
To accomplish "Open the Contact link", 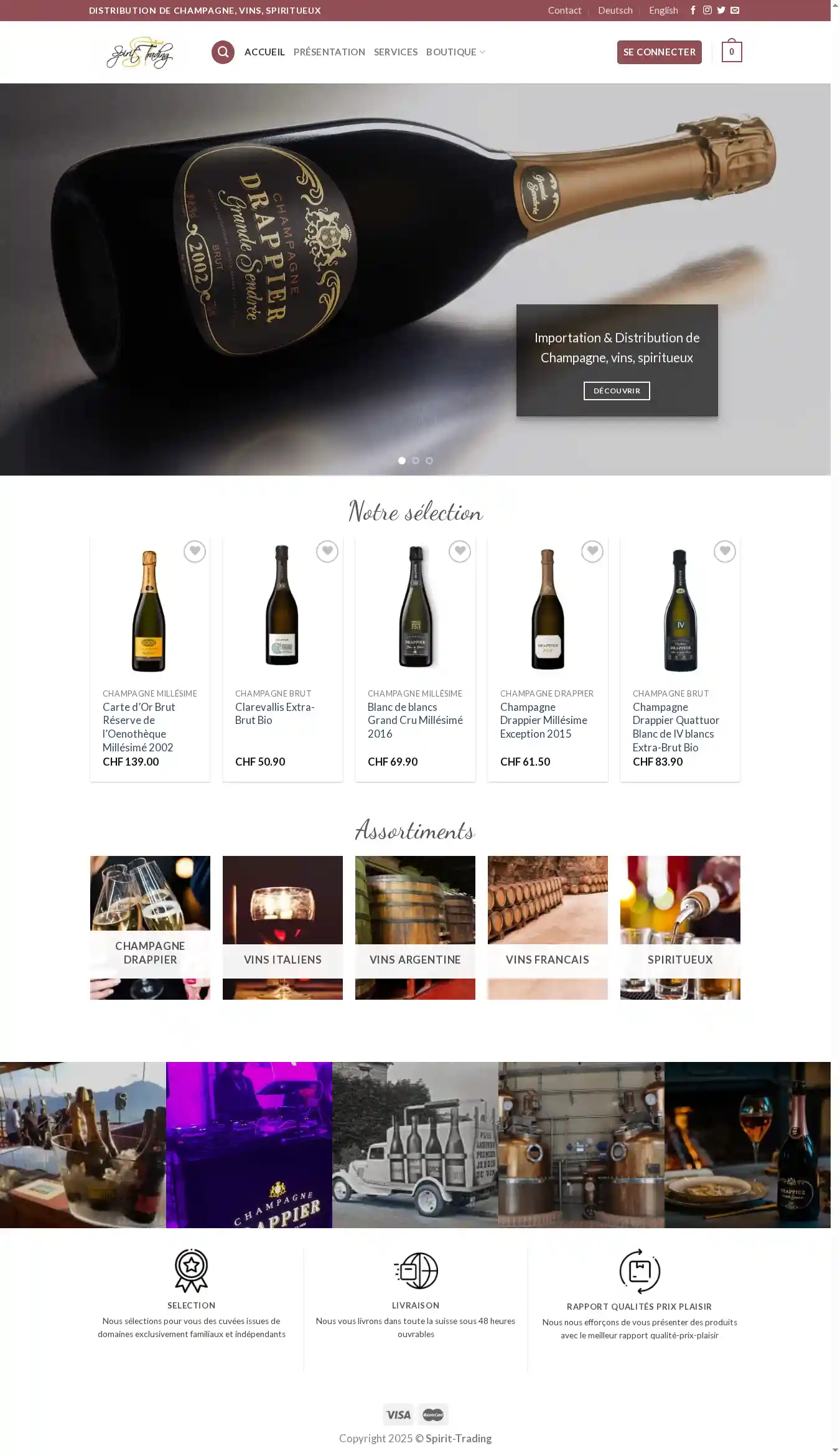I will pyautogui.click(x=564, y=11).
